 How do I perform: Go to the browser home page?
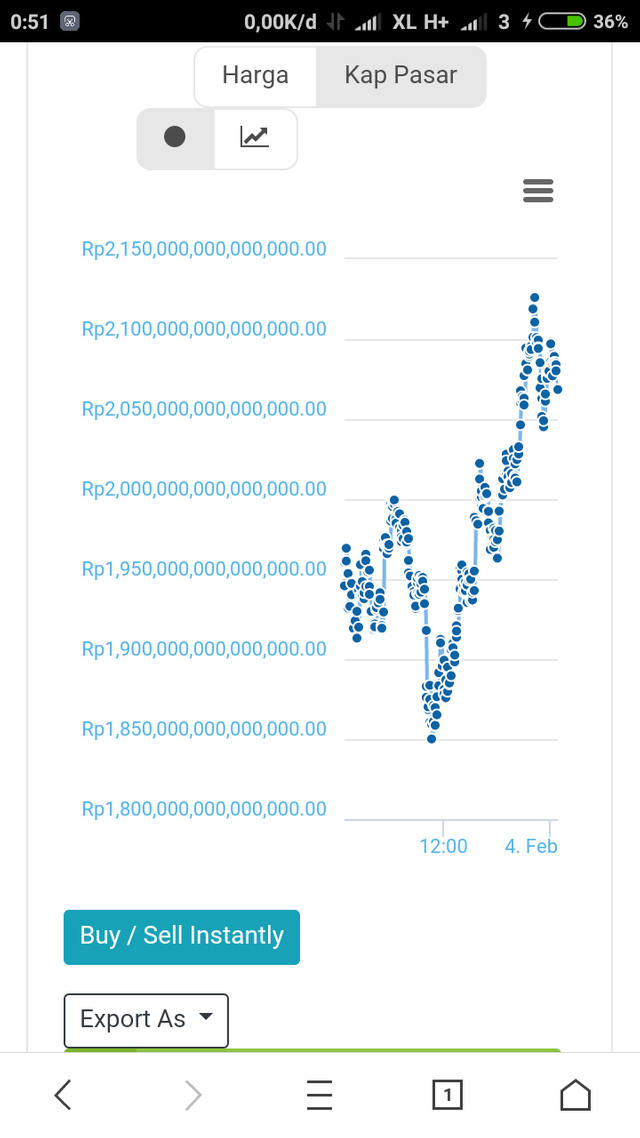[x=575, y=1096]
